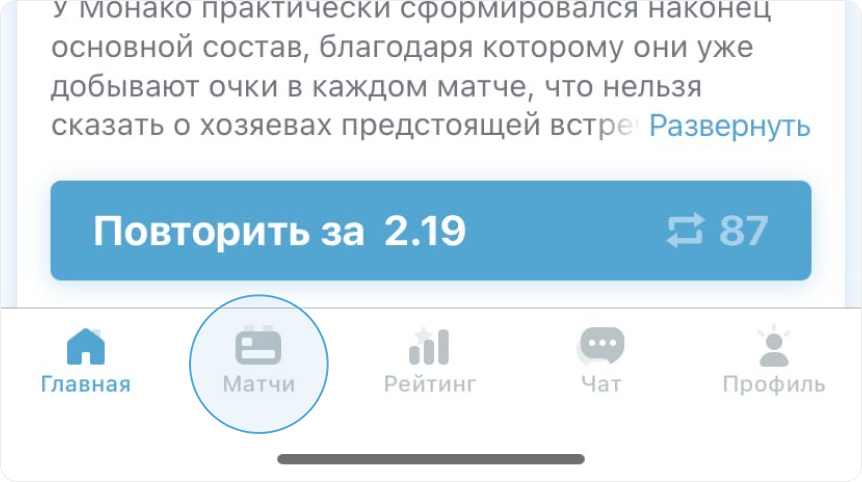Switch to the Главная tab
Viewport: 862px width, 482px height.
tap(86, 362)
